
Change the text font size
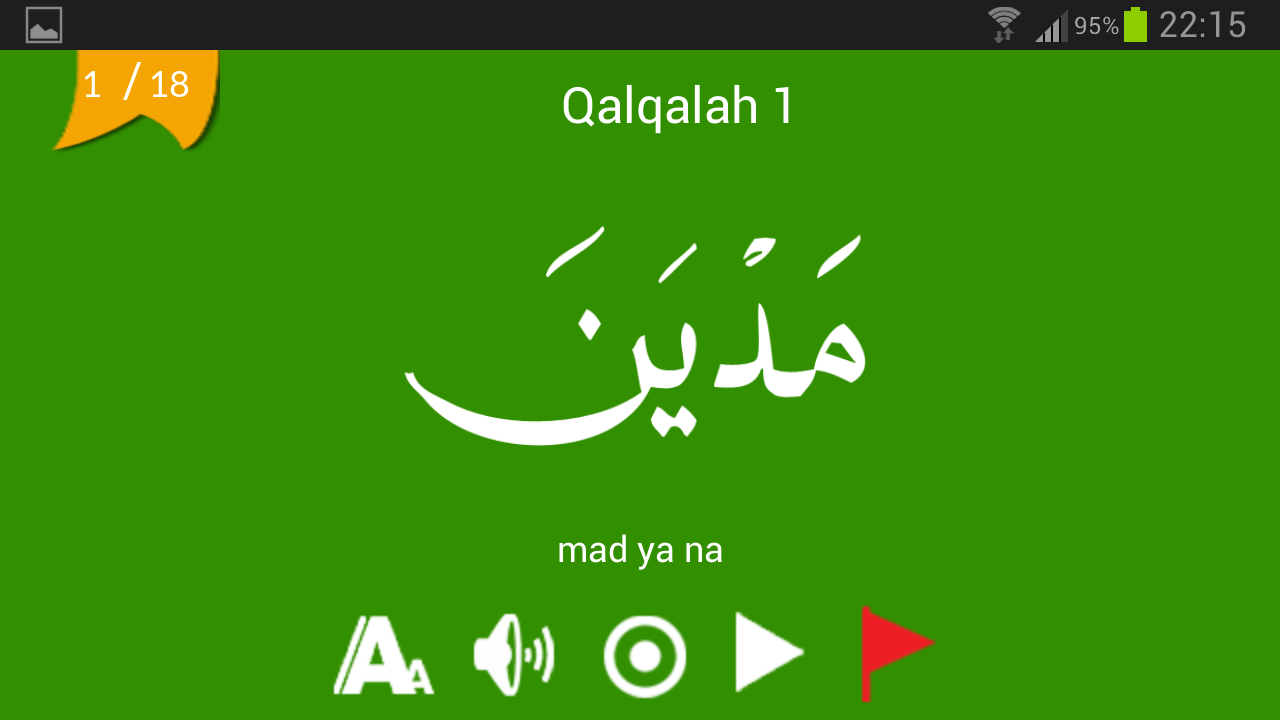coord(383,655)
